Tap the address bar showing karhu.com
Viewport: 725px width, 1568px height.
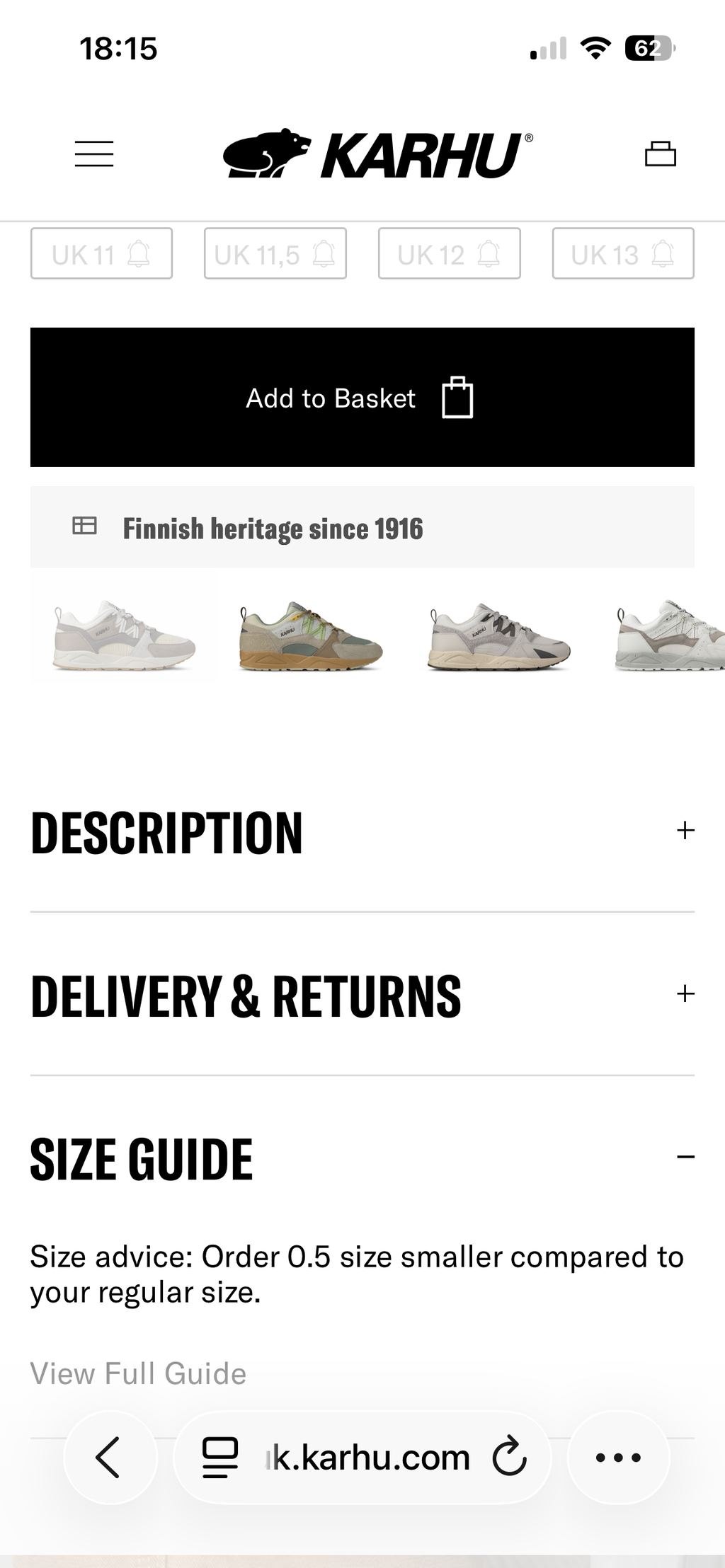click(x=362, y=1458)
